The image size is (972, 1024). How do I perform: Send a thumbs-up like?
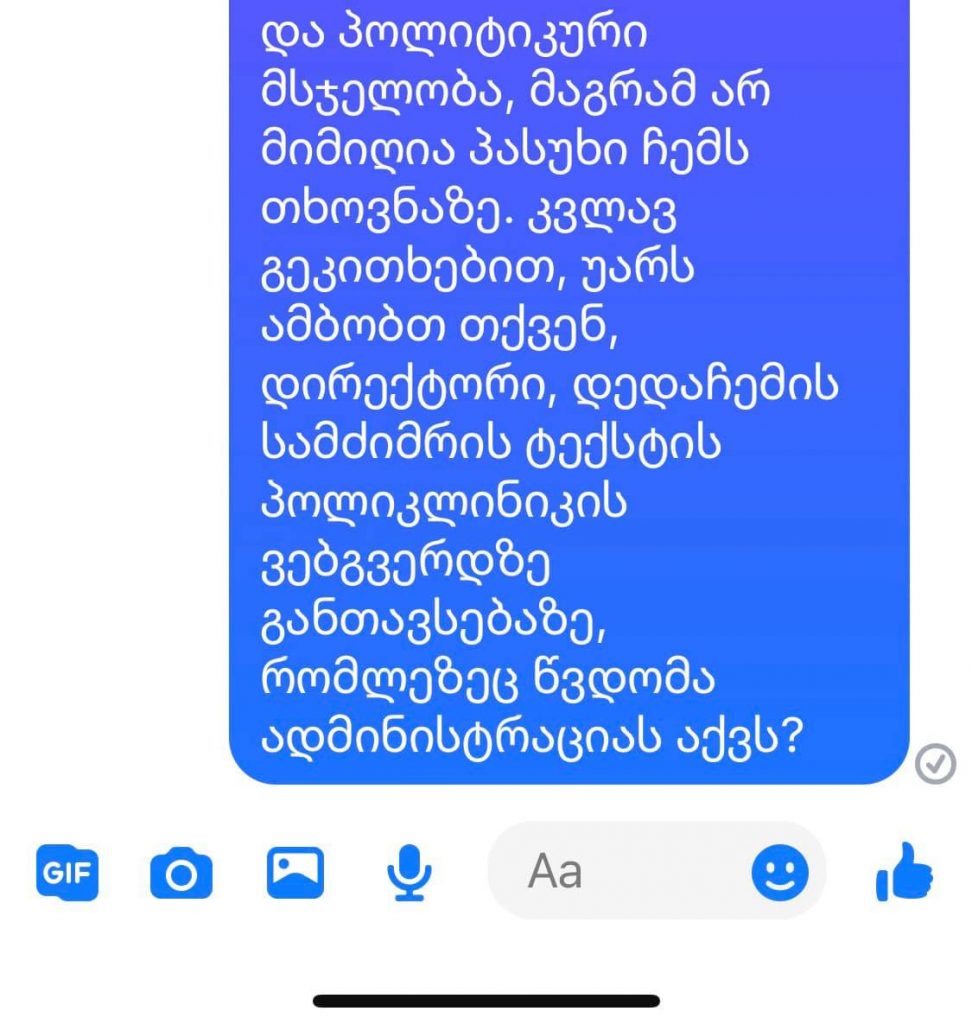coord(904,872)
